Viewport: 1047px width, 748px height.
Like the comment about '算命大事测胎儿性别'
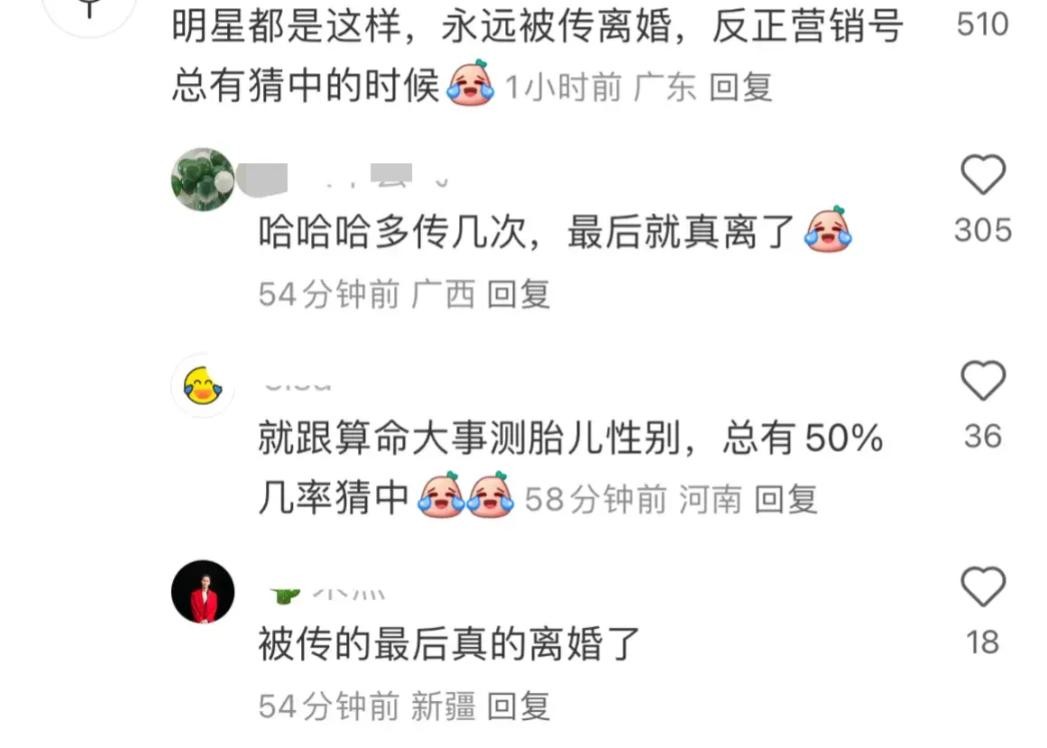pos(982,382)
